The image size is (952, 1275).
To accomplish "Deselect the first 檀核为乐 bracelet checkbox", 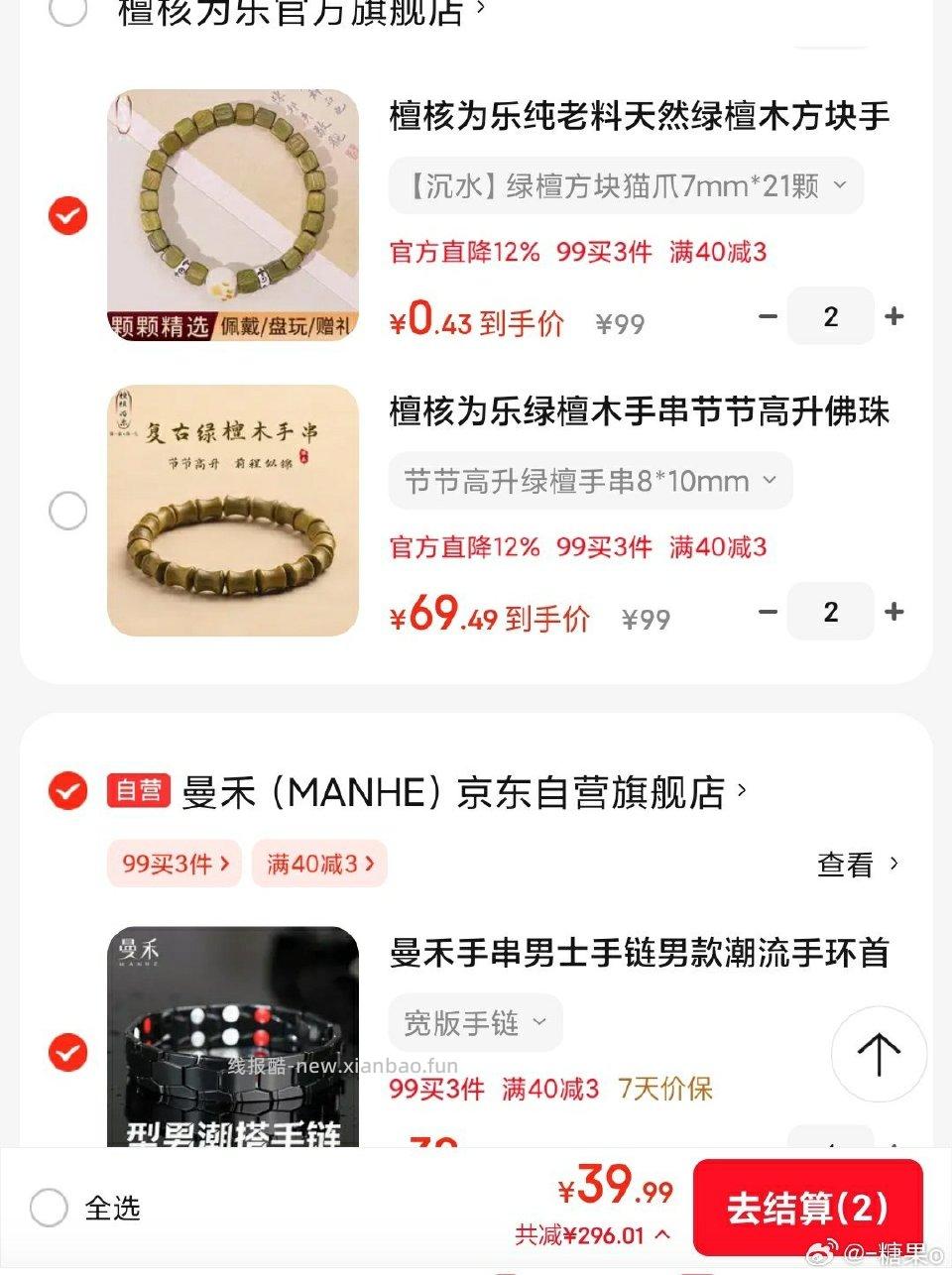I will point(67,214).
